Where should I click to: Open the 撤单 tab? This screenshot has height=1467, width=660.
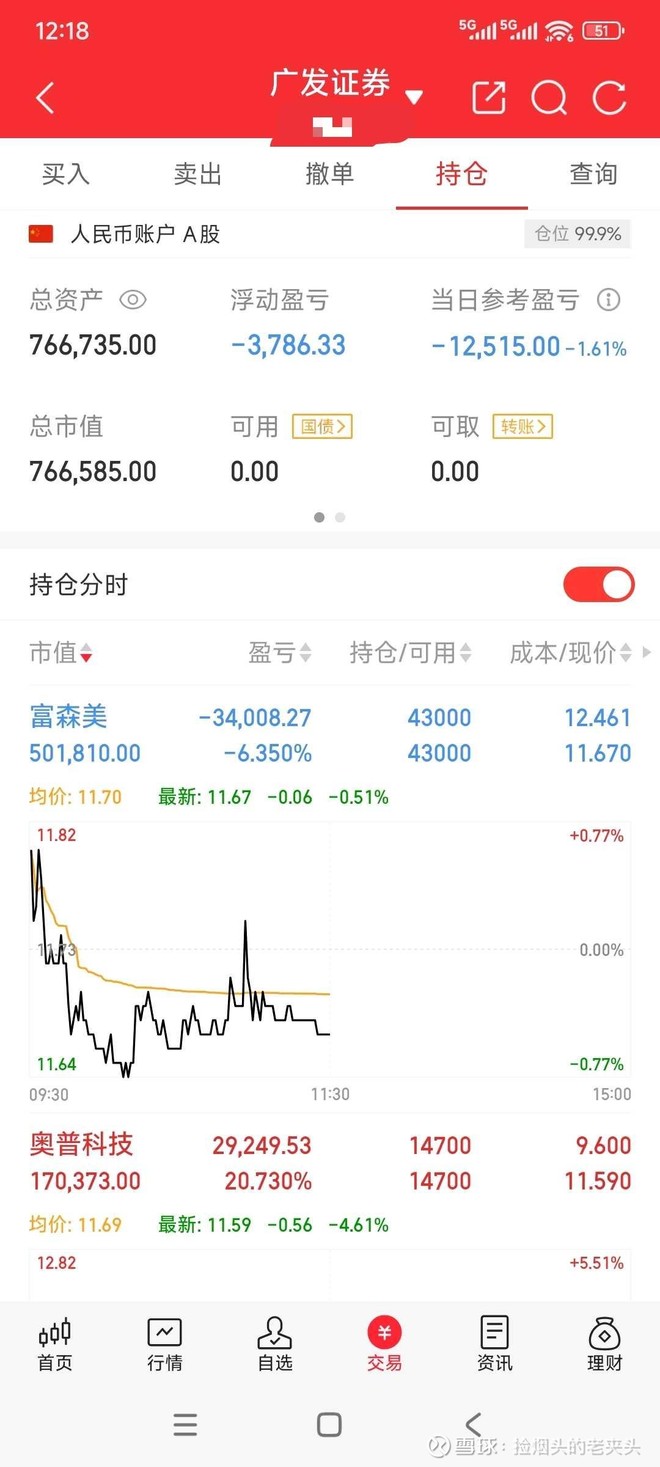tap(330, 174)
